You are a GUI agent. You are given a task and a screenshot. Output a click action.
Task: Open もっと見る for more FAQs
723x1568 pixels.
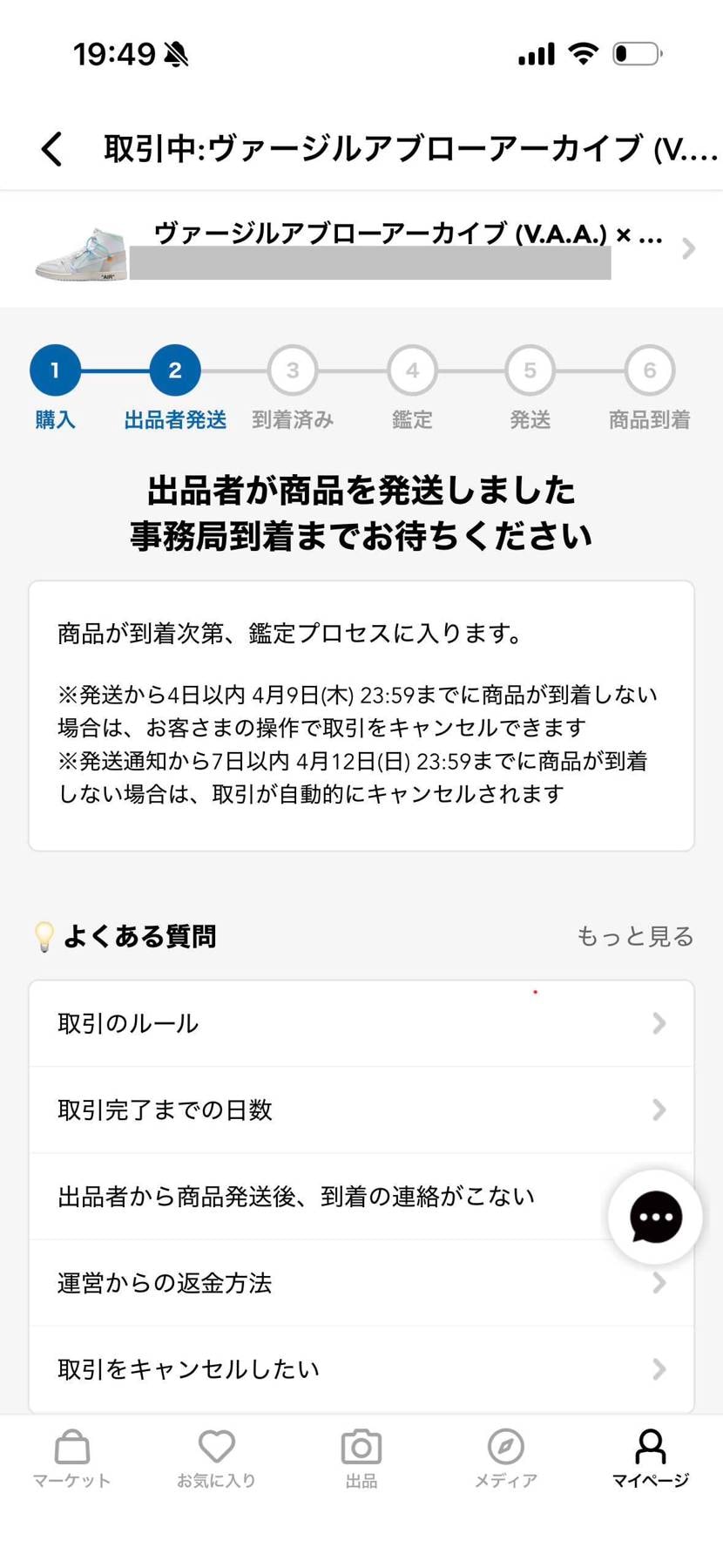coord(635,936)
